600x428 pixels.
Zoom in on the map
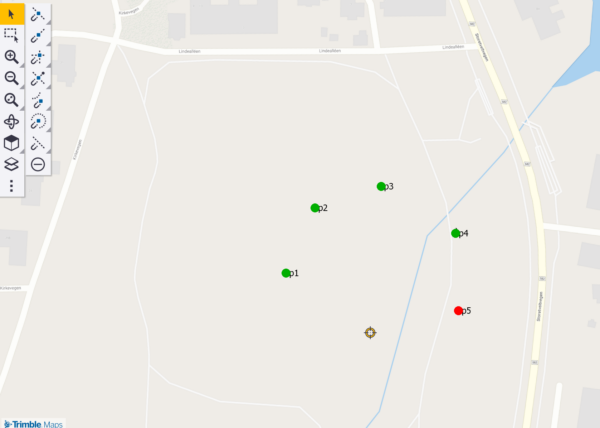(x=12, y=57)
